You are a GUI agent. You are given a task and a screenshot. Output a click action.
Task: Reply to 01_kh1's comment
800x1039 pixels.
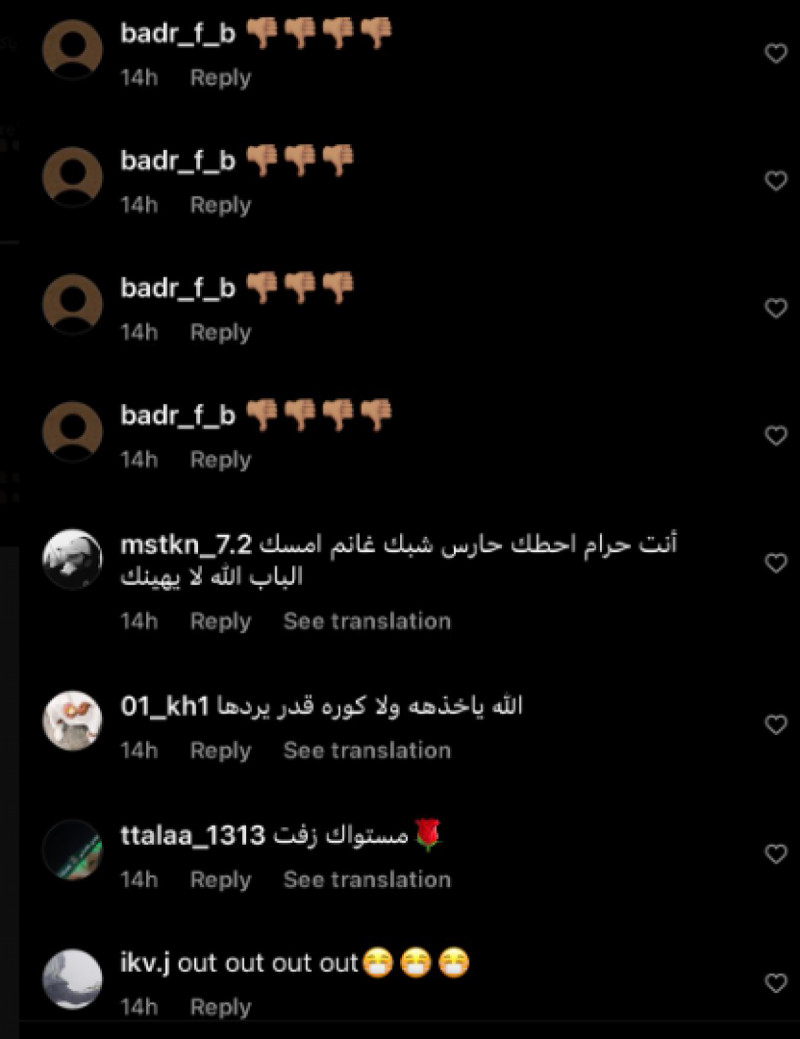point(220,750)
